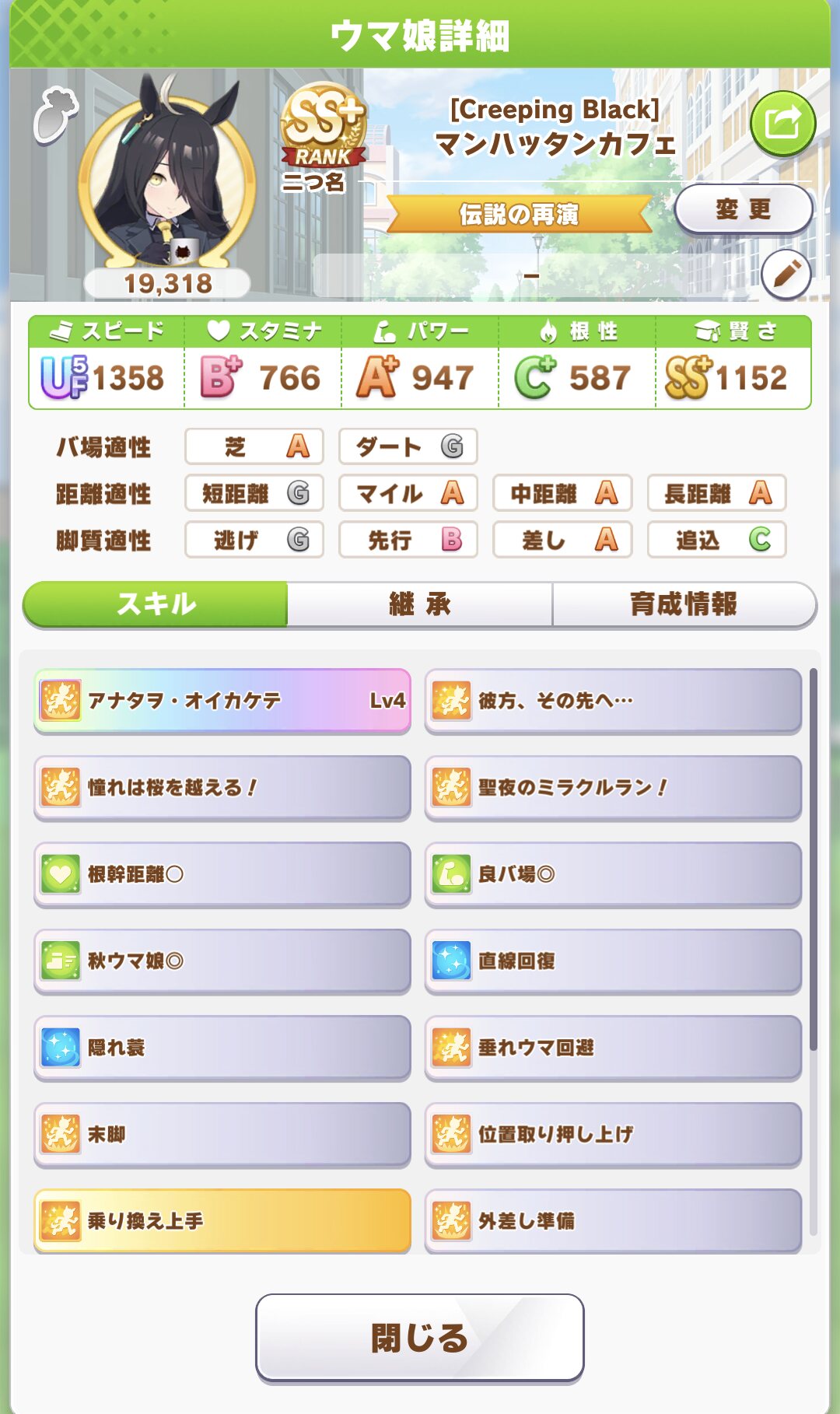Open skill アナタヲ・オイカケテ Lv4
The image size is (840, 1414).
(x=222, y=701)
